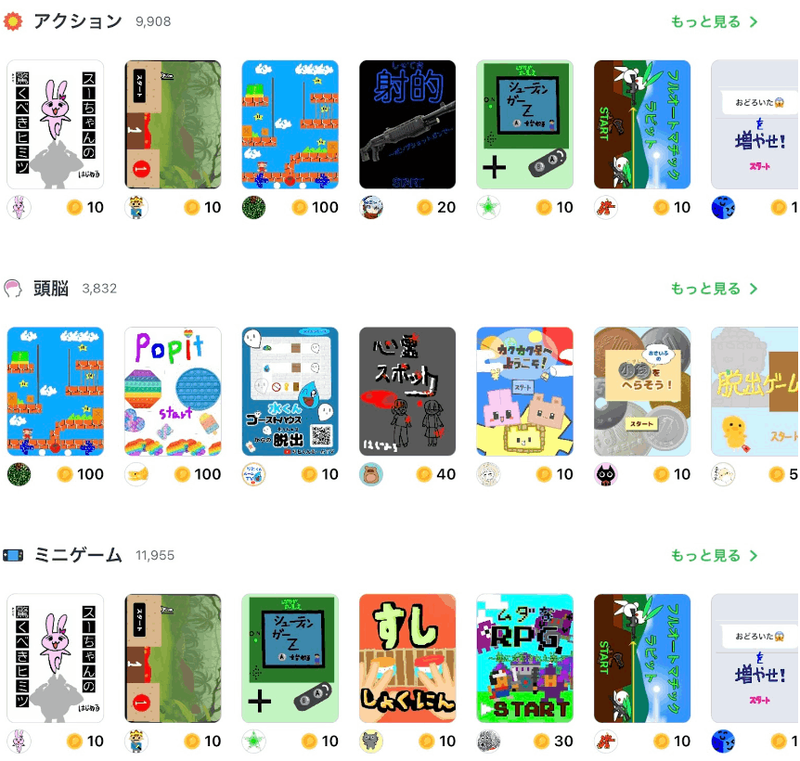Open フルオートマチックラビット in ミニゲーム row

(x=642, y=658)
